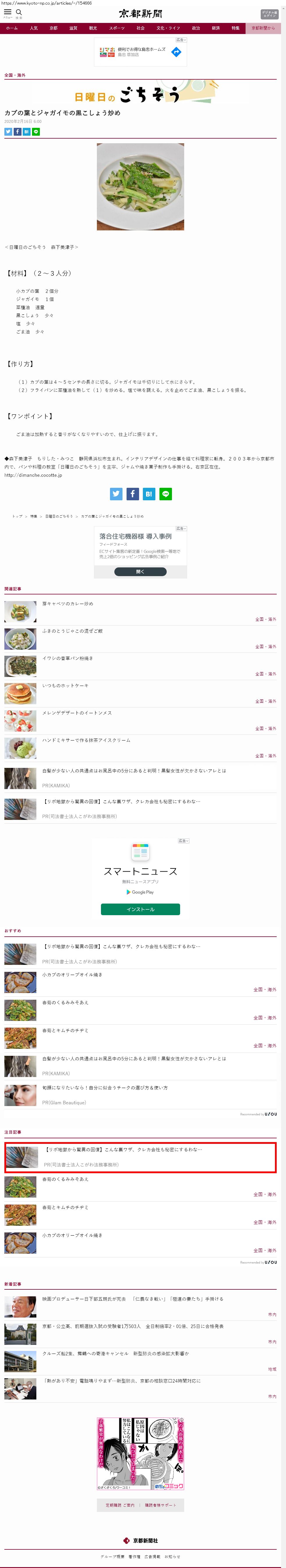Switch to the 人気 tab
Screen dimensions: 286x1568
(33, 28)
